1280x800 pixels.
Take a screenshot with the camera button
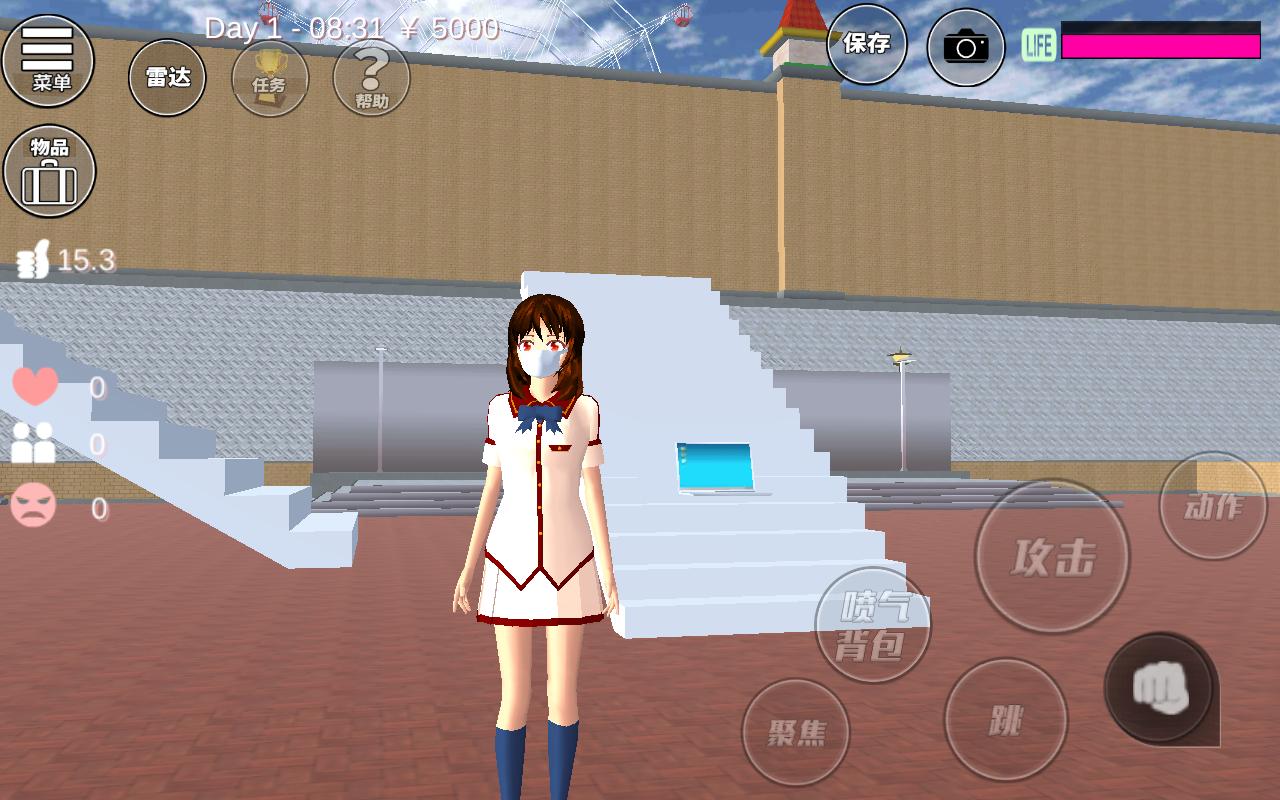[x=965, y=46]
